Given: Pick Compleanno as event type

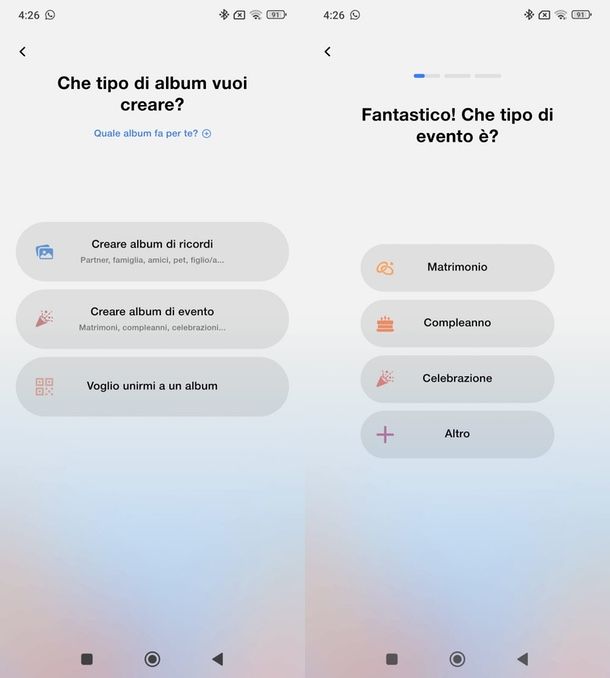Looking at the screenshot, I should [457, 323].
